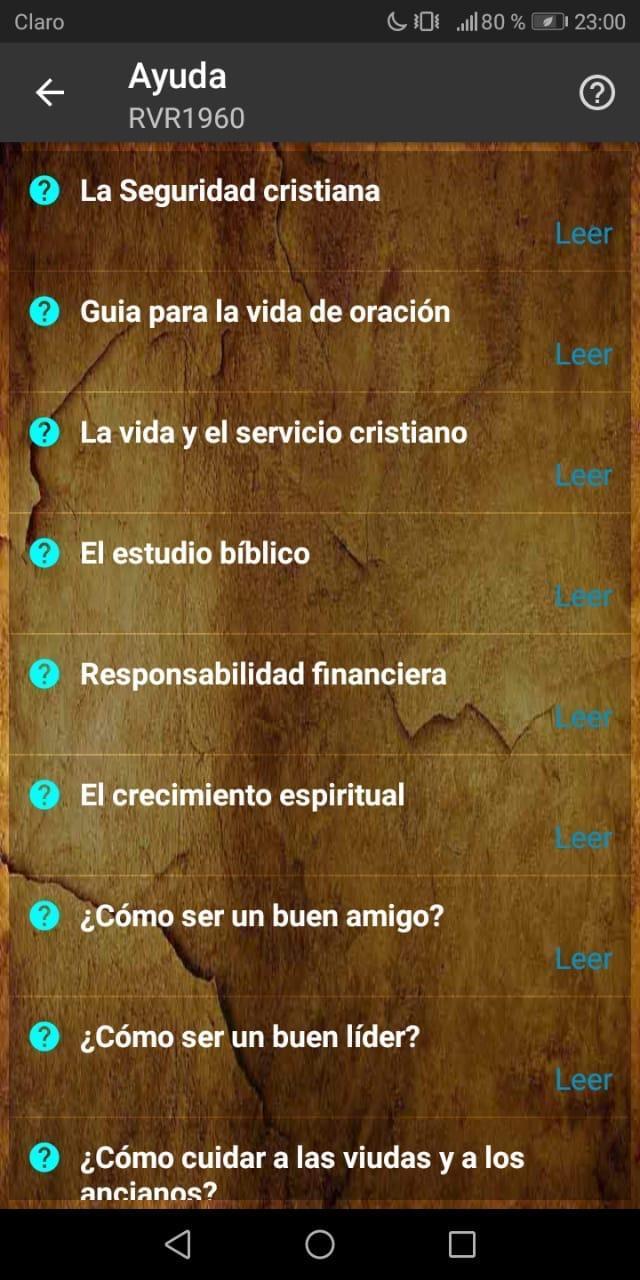Tap the system home button
Viewport: 640px width, 1280px height.
point(320,1244)
